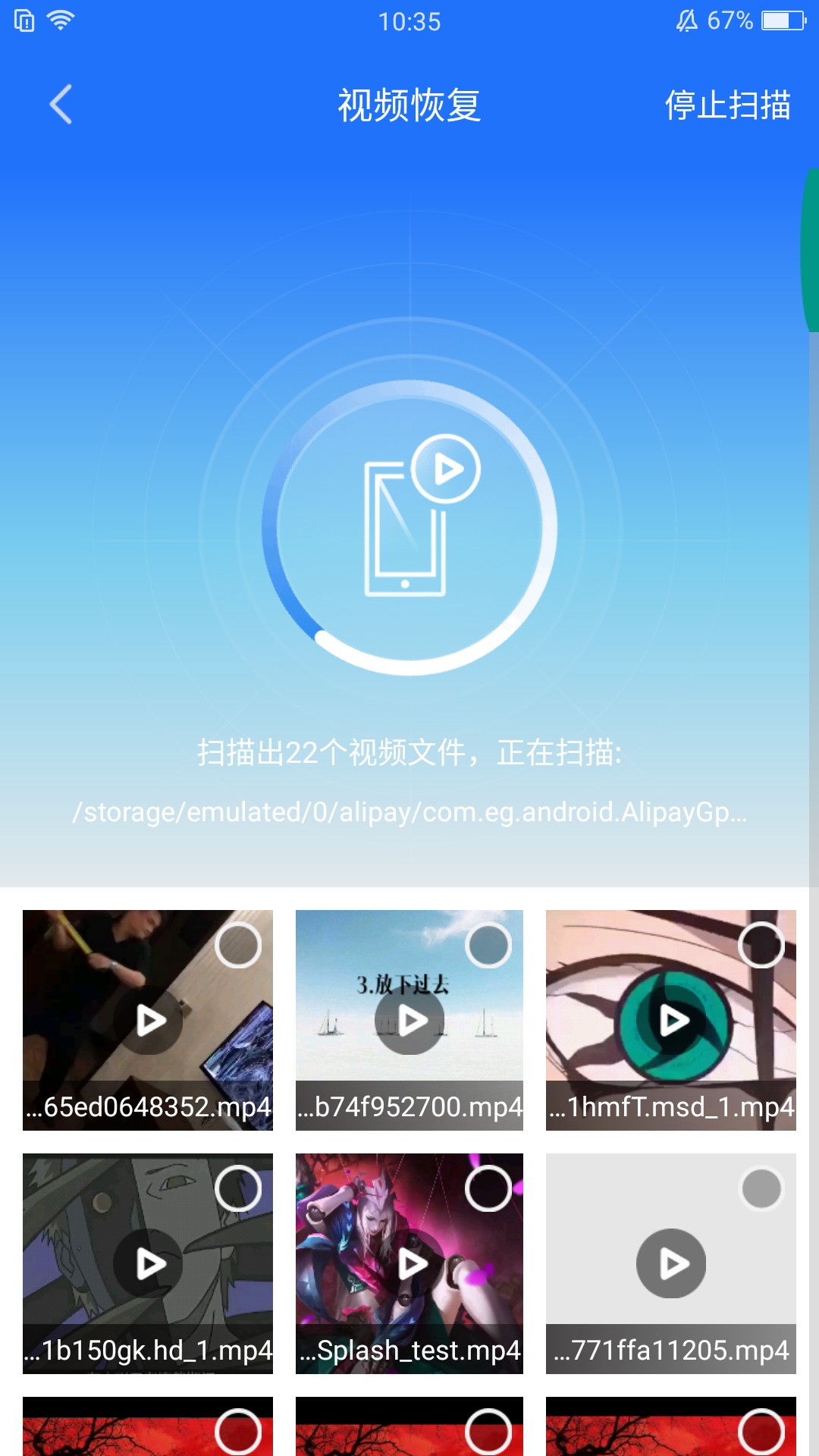The height and width of the screenshot is (1456, 819).
Task: Tap the scanning path text link
Action: (x=409, y=814)
